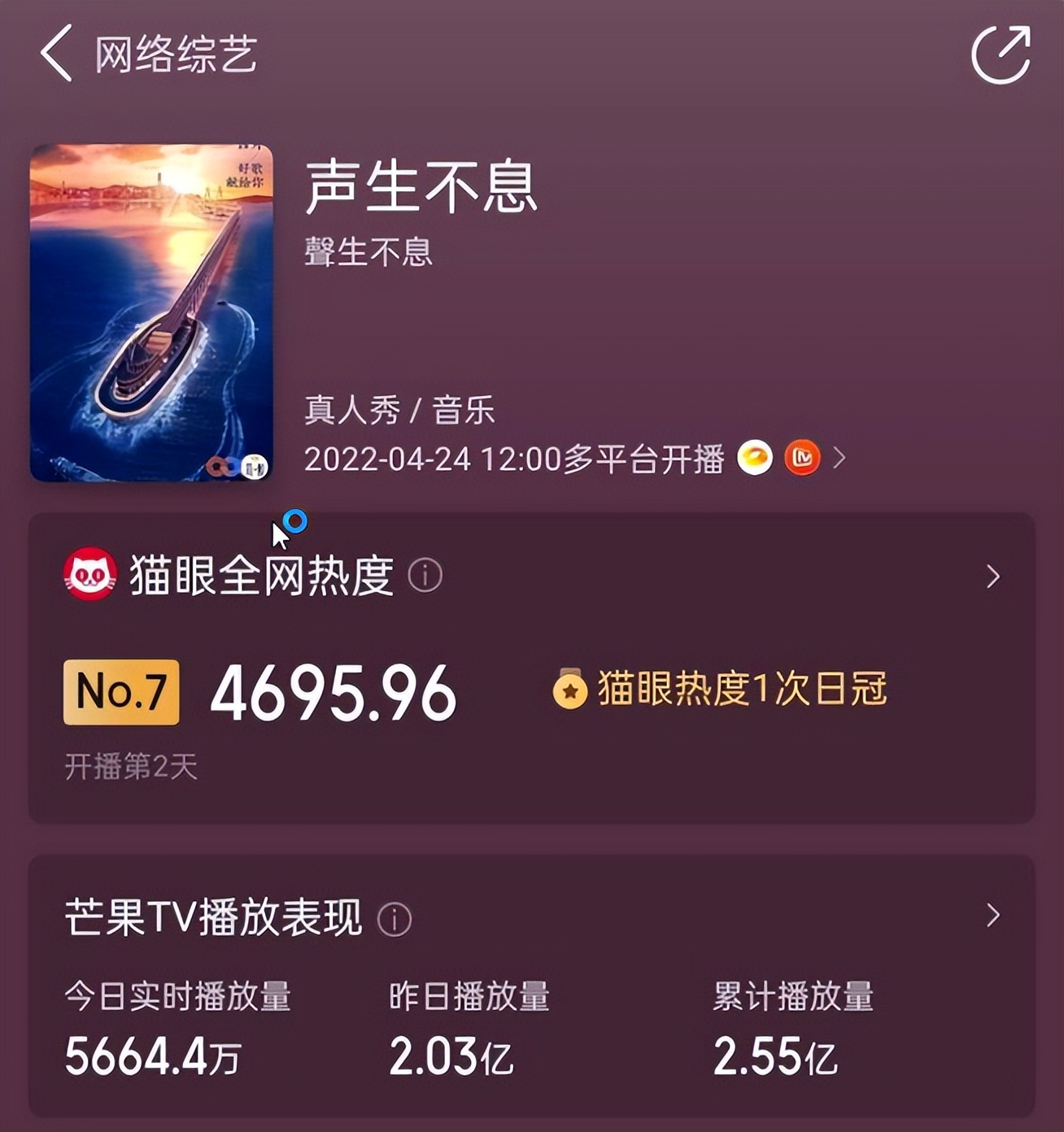
Task: Open the 声生不息 poster image
Action: (x=151, y=313)
